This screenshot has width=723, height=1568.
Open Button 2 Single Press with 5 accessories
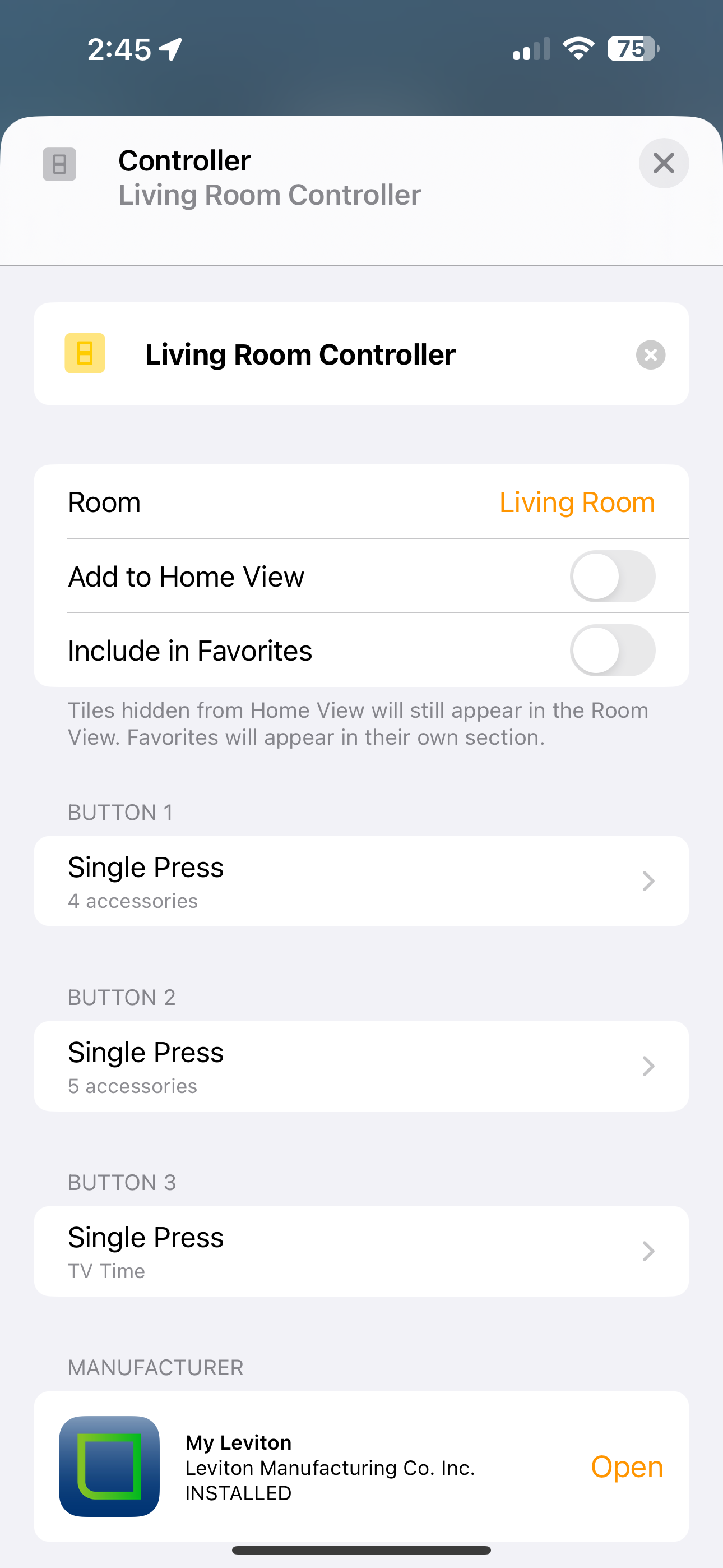click(x=361, y=1066)
